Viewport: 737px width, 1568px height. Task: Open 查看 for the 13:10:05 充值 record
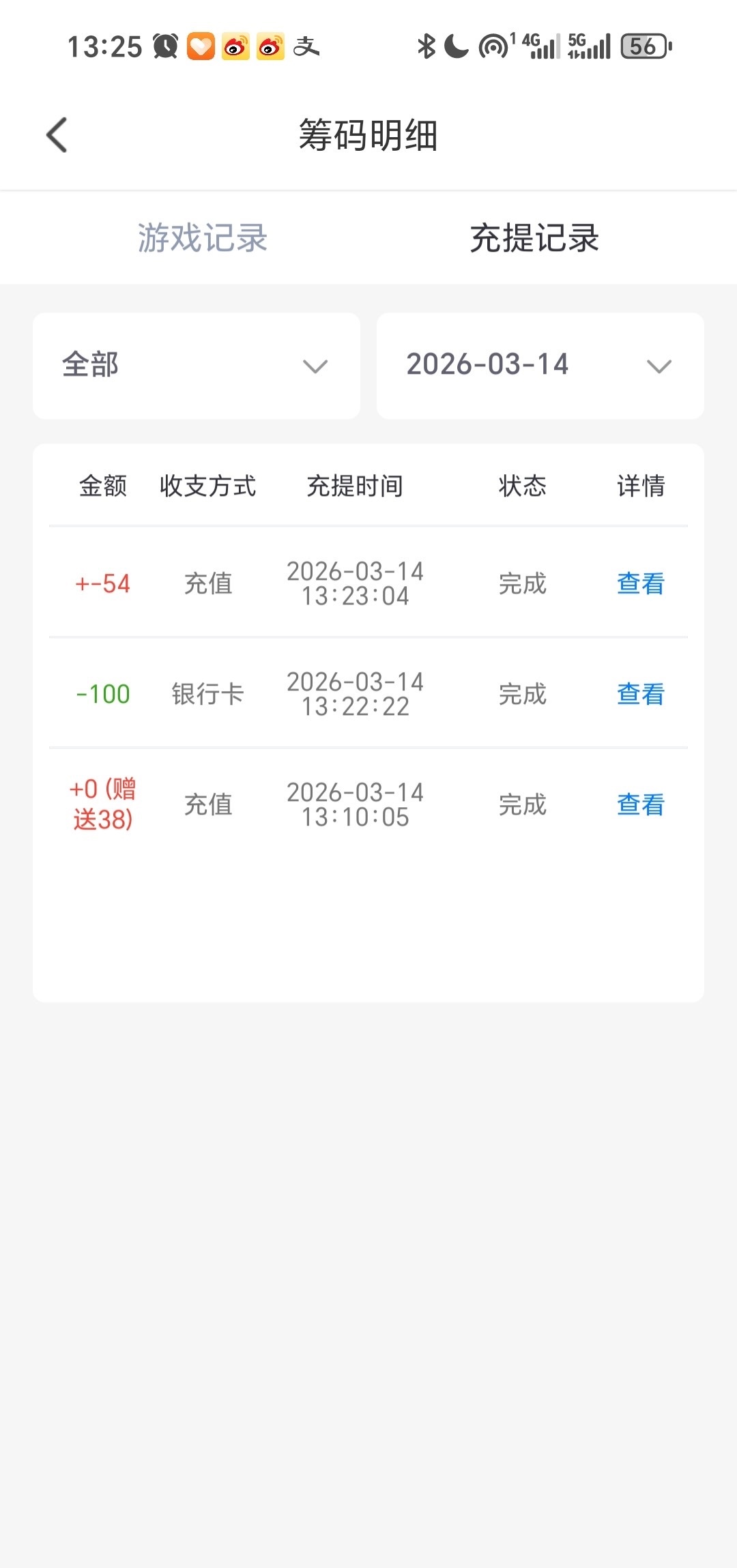(x=640, y=805)
